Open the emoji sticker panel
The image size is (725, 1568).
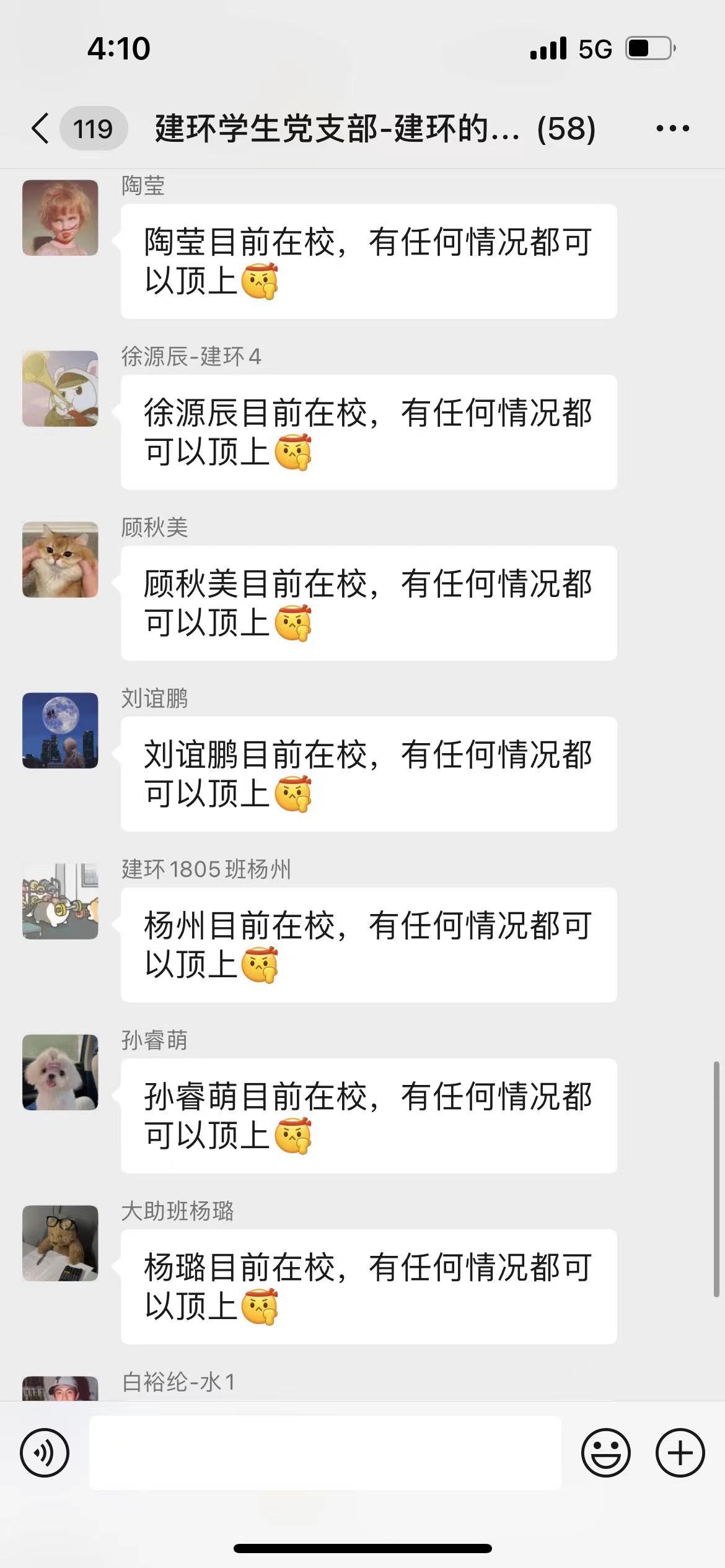(605, 1453)
